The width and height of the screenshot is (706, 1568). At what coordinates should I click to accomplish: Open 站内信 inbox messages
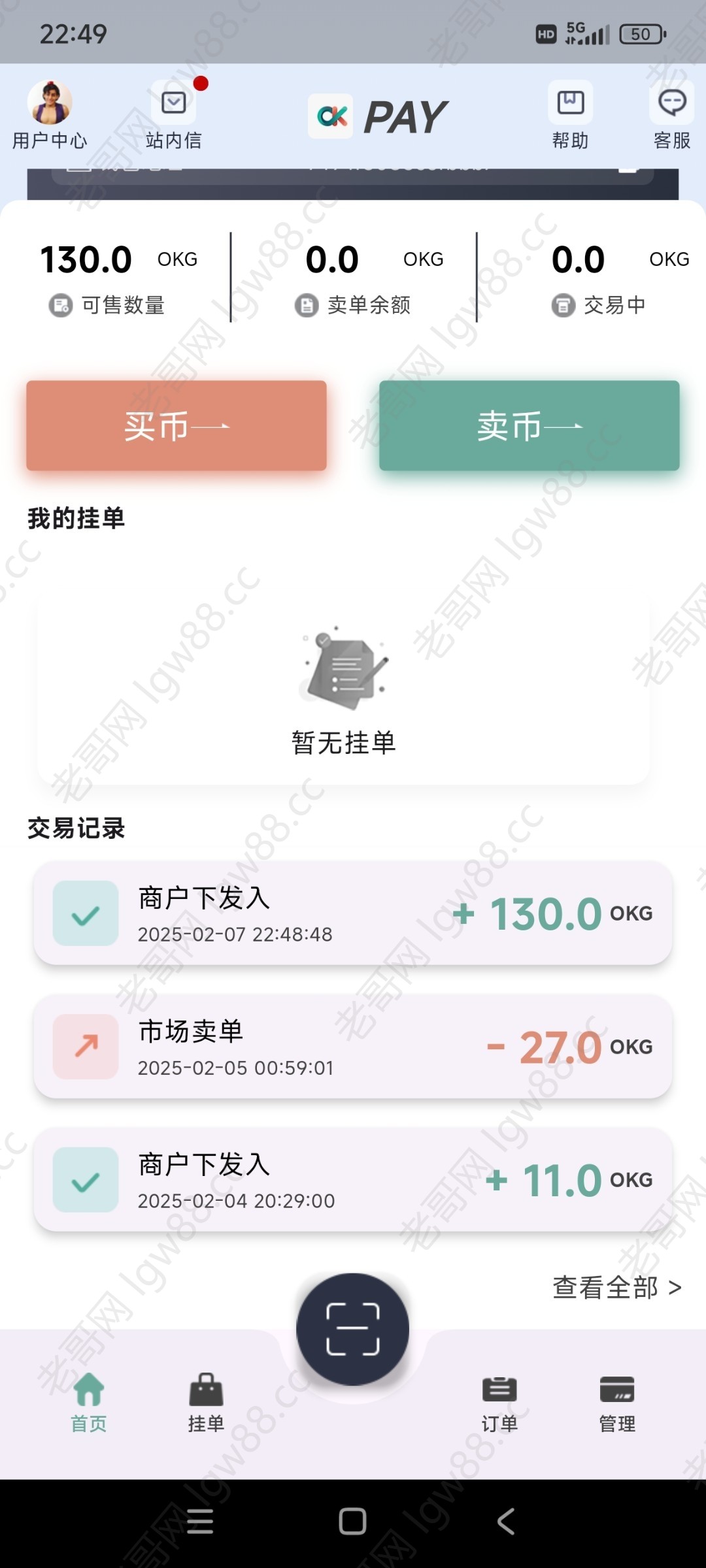point(173,114)
